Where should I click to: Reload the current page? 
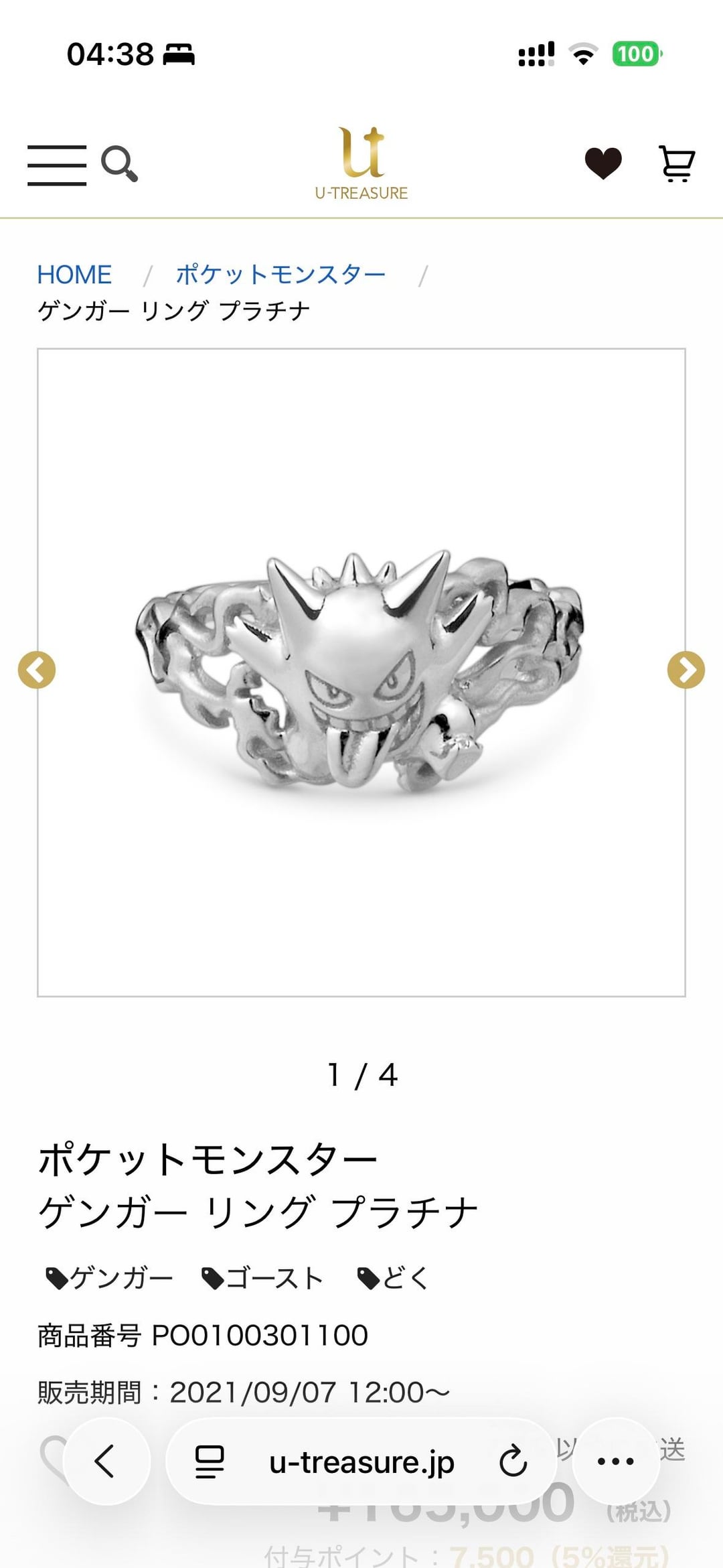tap(513, 1462)
